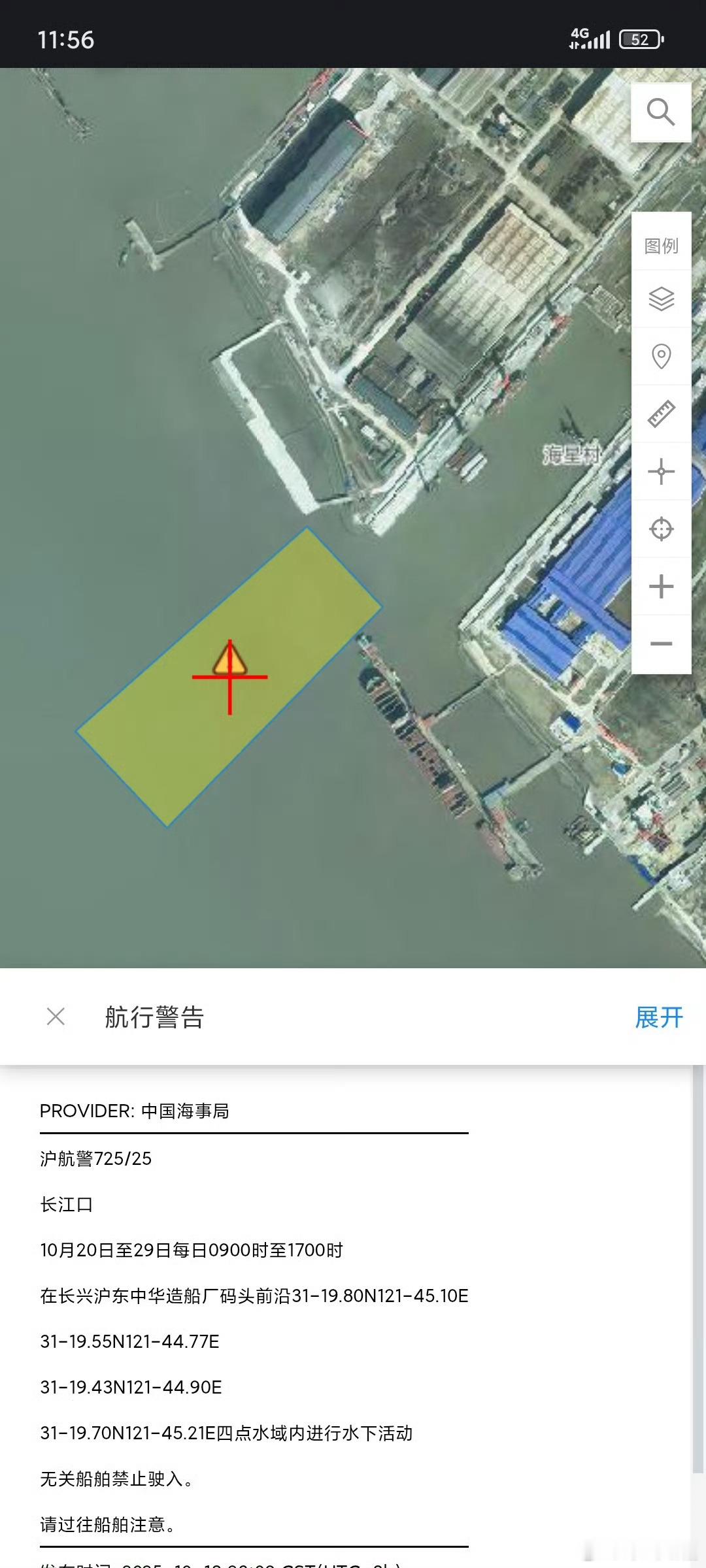Close the 航行警告 panel

click(x=56, y=1017)
